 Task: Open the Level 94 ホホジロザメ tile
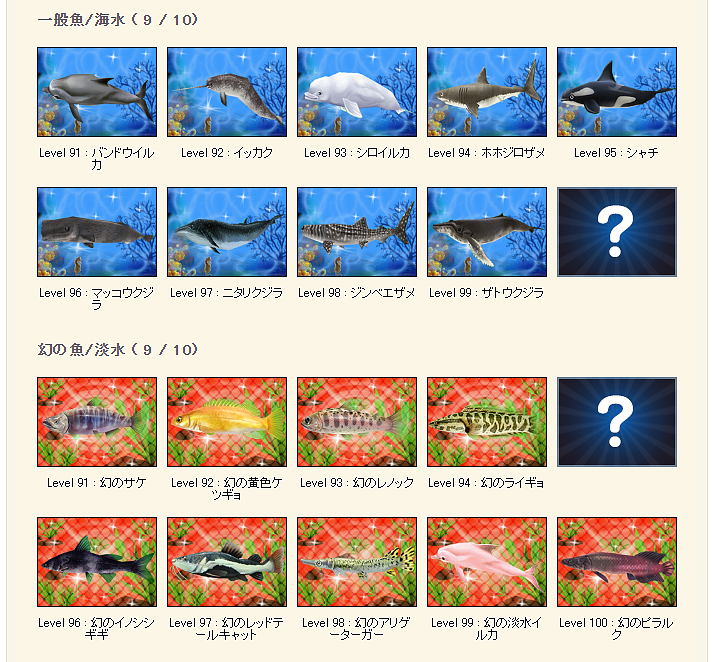point(487,92)
